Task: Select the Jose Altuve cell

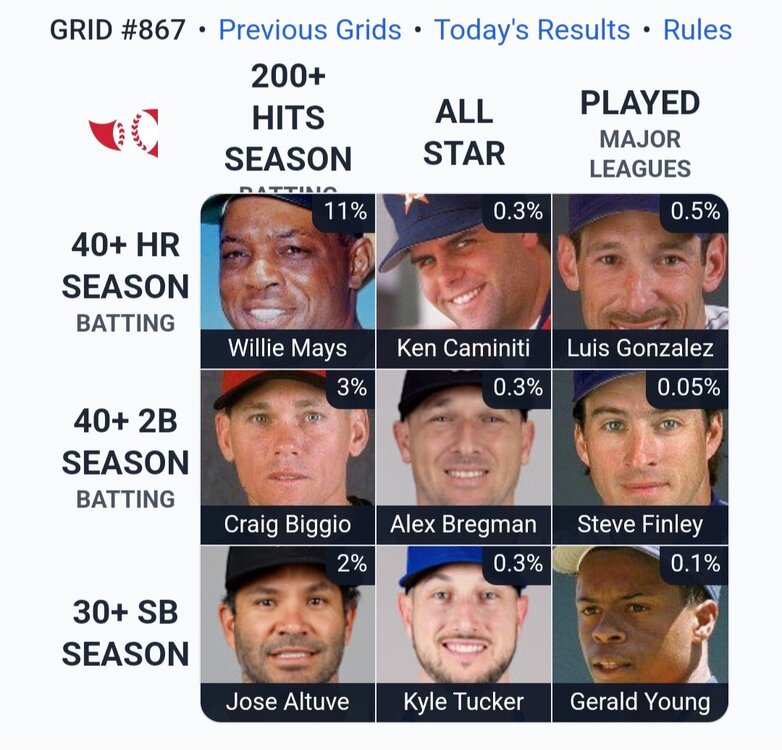Action: (288, 633)
